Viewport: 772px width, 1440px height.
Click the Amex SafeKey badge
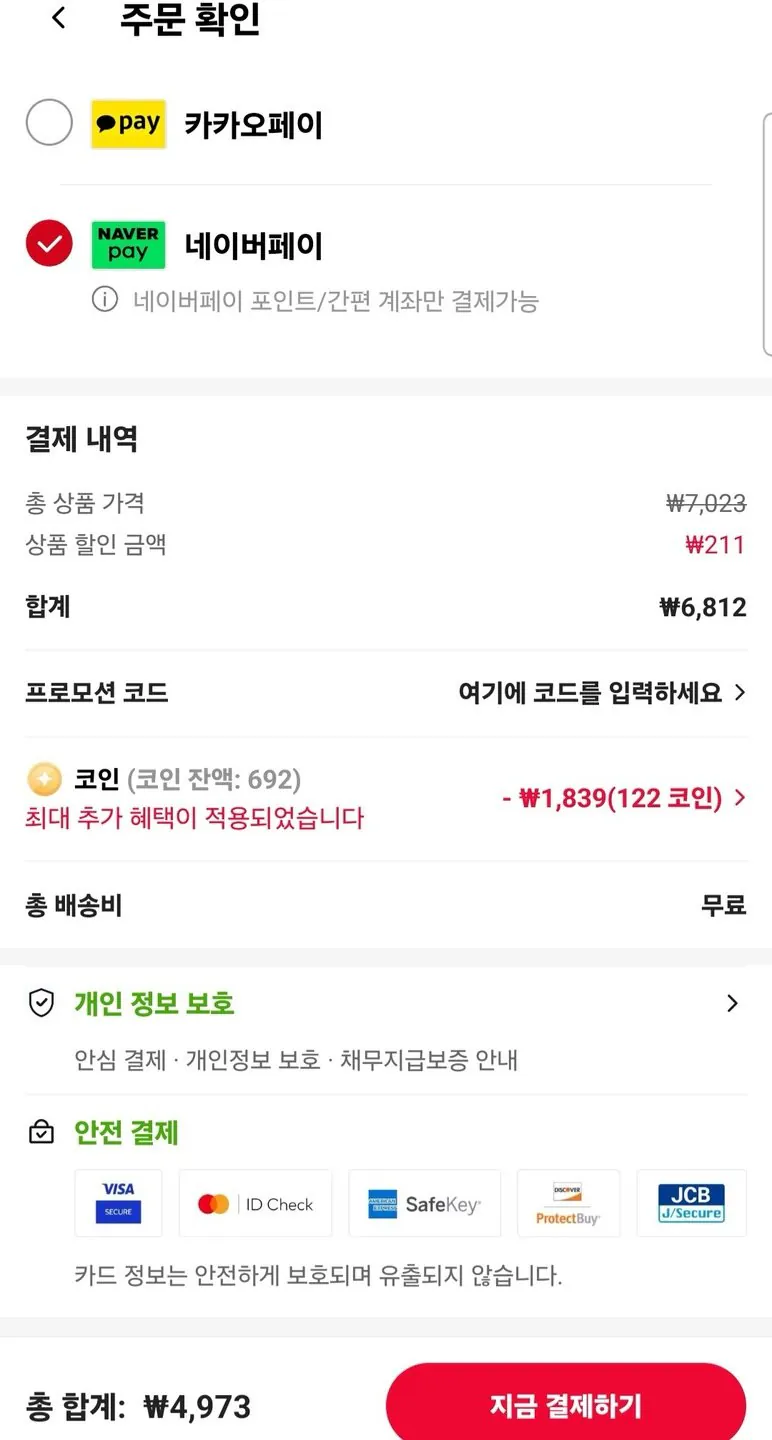424,1203
